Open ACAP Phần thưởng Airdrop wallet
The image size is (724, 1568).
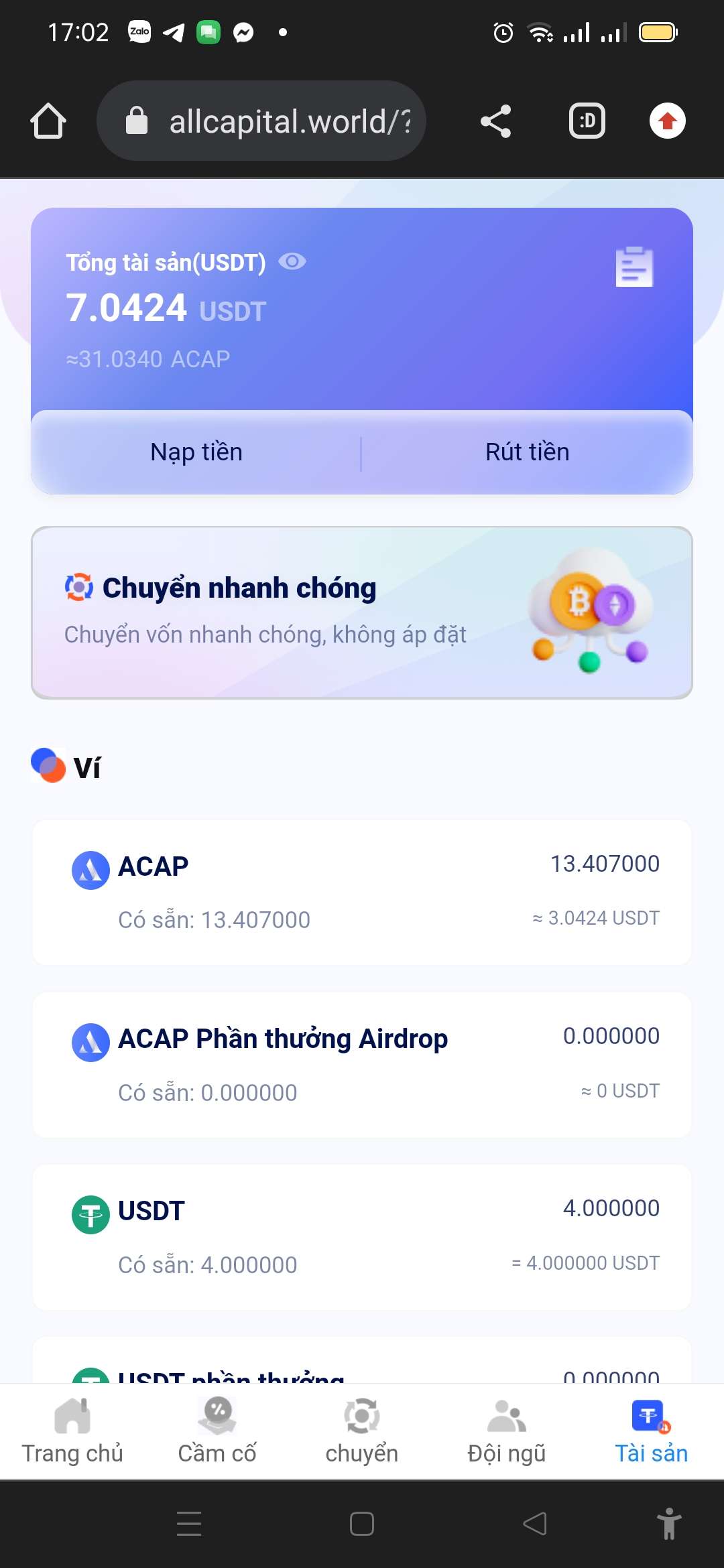pyautogui.click(x=362, y=1064)
